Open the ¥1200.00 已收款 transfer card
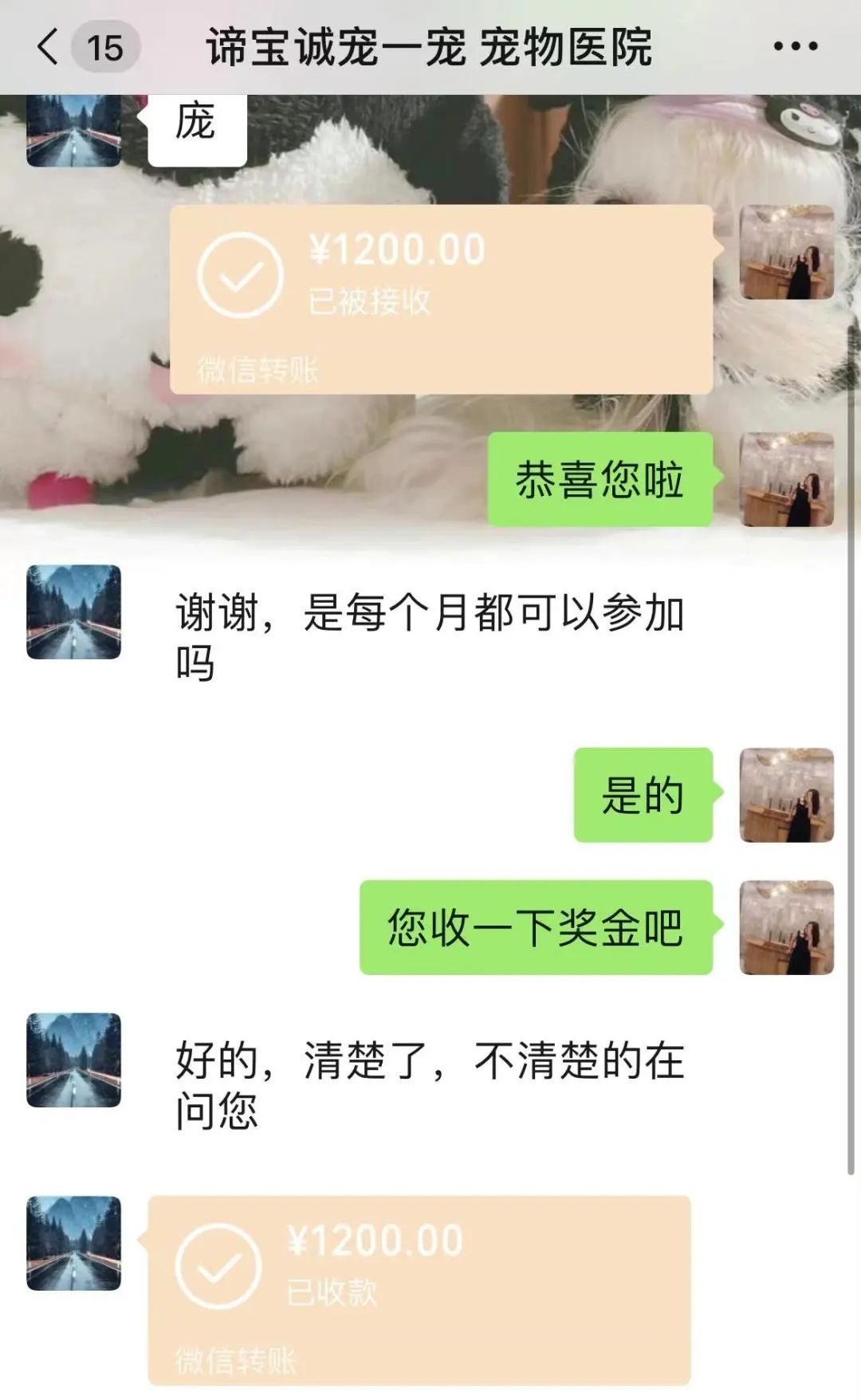 click(419, 1288)
